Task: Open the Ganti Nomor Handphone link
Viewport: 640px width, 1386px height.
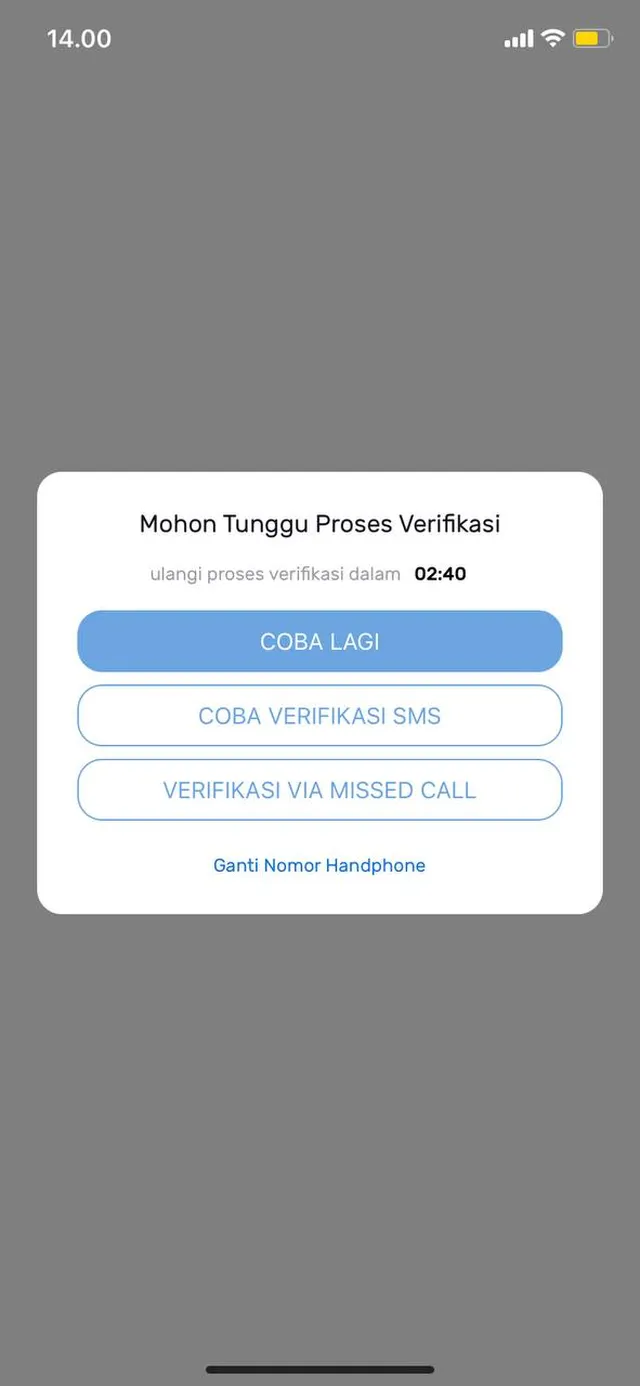Action: coord(320,866)
